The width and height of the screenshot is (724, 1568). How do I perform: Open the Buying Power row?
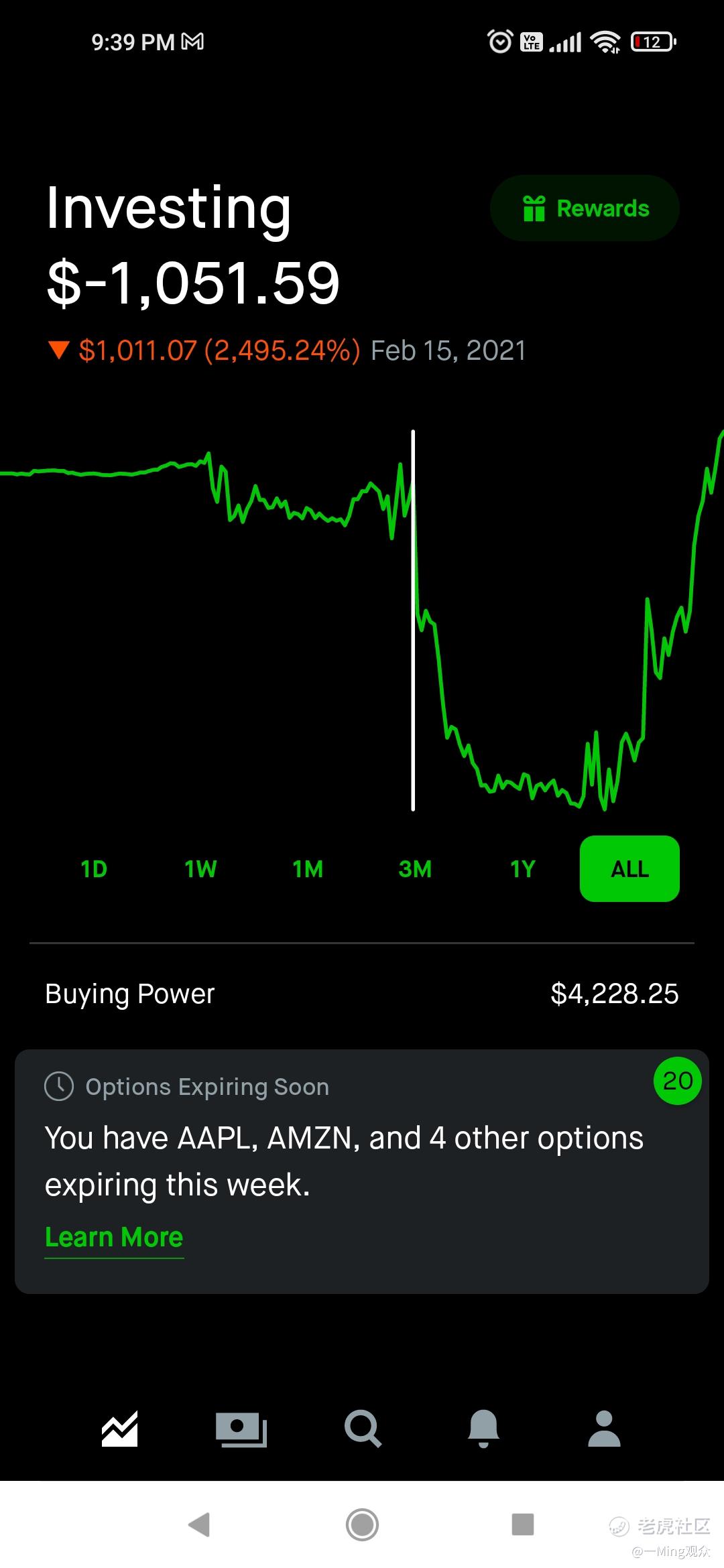[362, 994]
